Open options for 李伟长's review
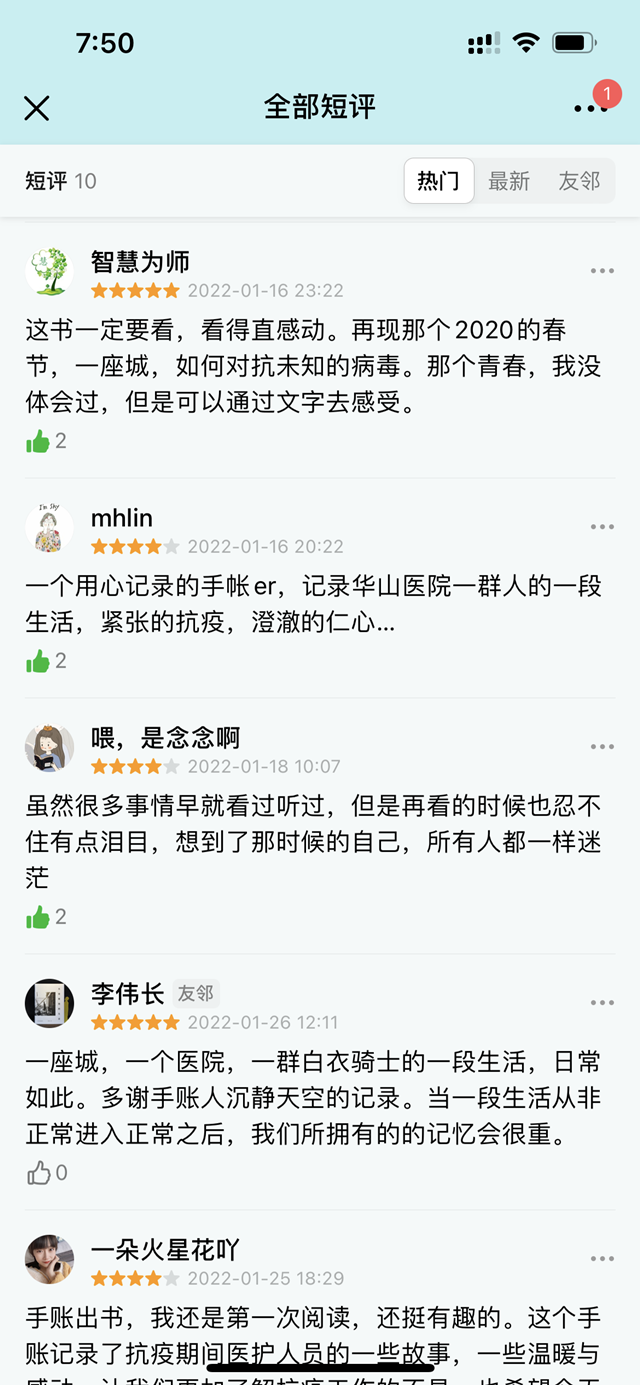The image size is (640, 1385). 602,1003
